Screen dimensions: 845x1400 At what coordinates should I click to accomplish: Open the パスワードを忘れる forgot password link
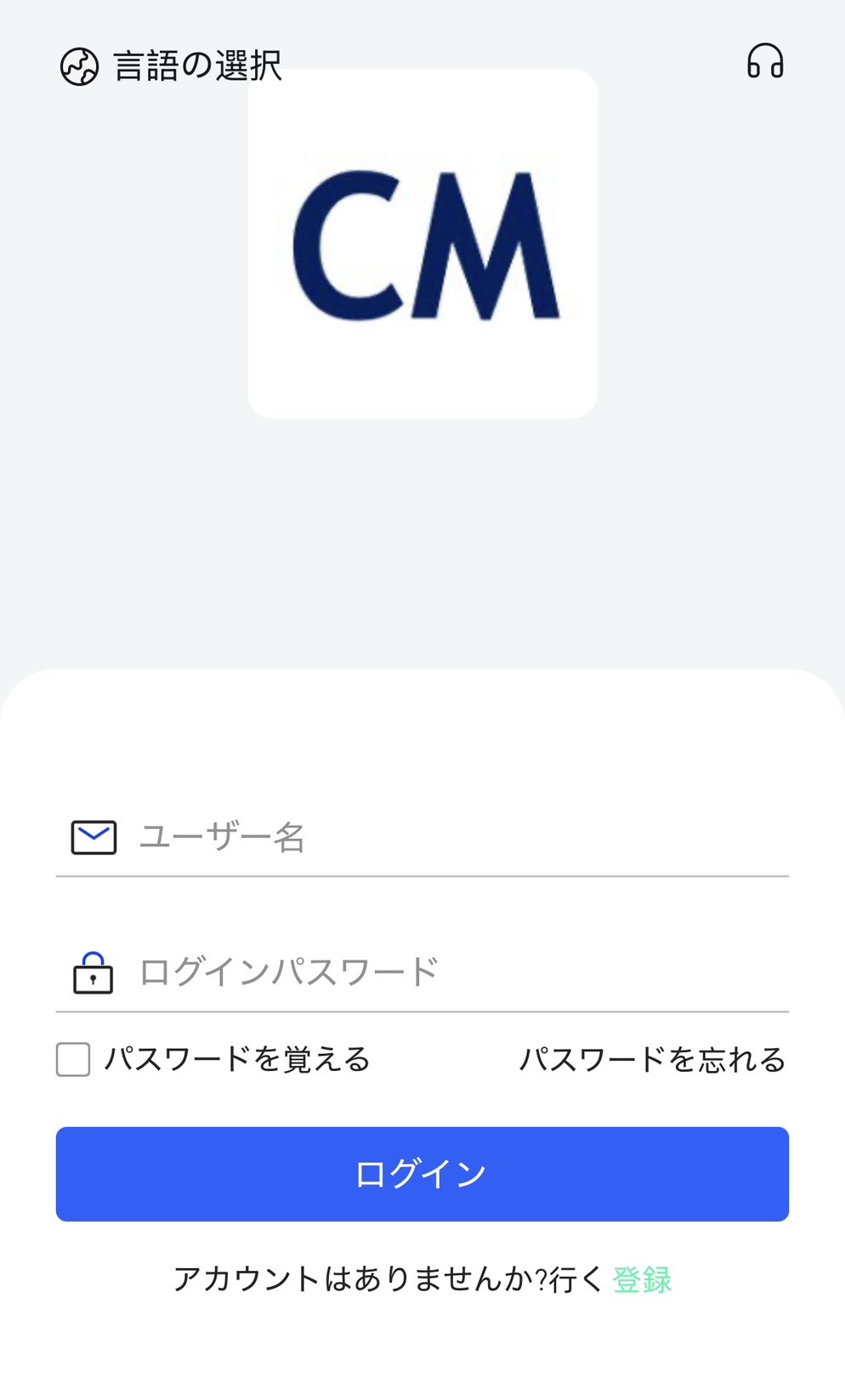[x=652, y=1060]
